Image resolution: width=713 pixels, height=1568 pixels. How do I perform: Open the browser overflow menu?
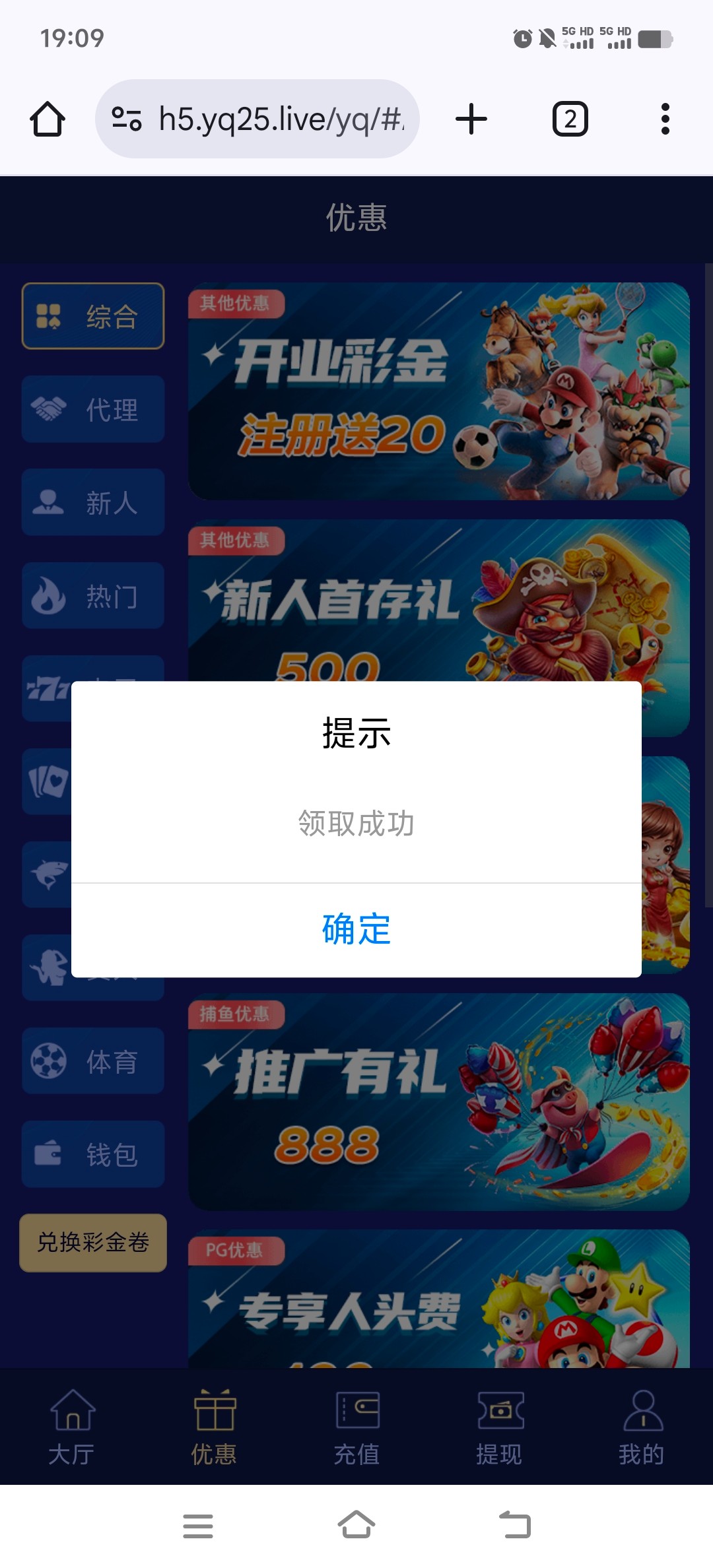click(x=665, y=119)
